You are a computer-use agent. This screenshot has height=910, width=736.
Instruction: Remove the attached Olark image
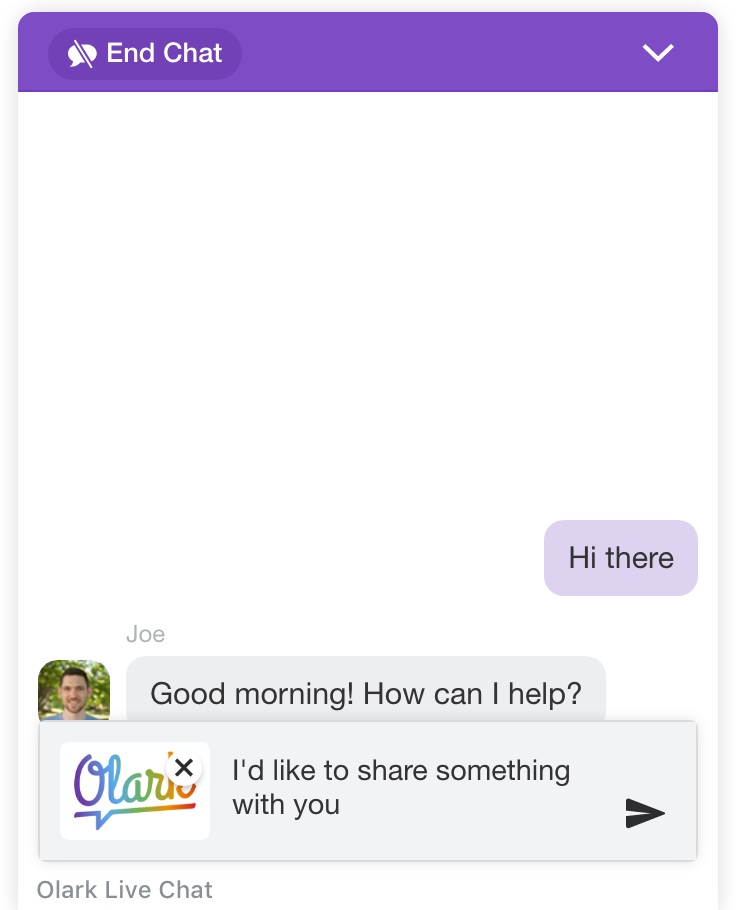(x=184, y=768)
